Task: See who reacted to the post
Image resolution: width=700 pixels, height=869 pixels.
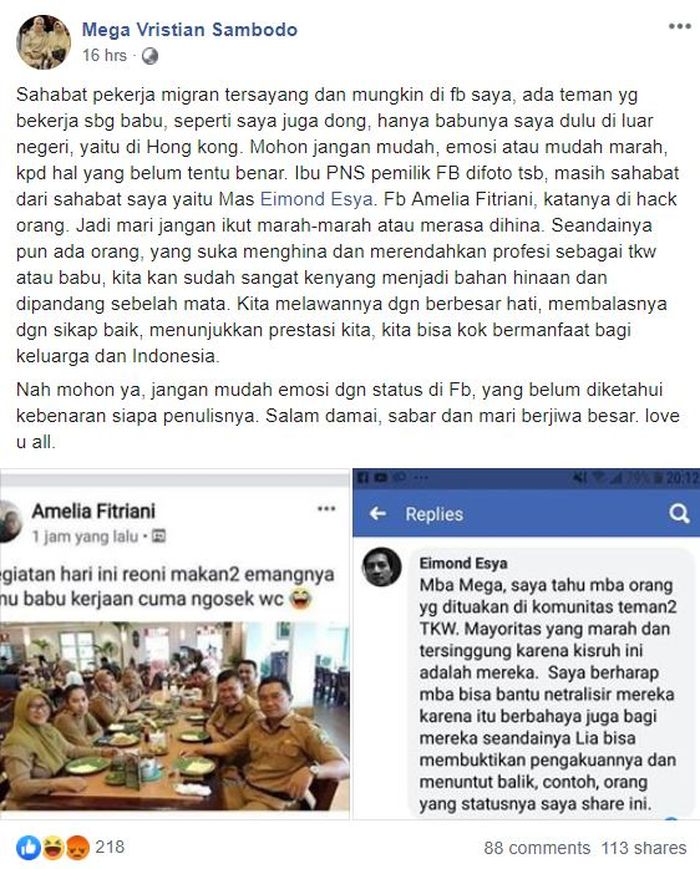Action: (x=70, y=846)
